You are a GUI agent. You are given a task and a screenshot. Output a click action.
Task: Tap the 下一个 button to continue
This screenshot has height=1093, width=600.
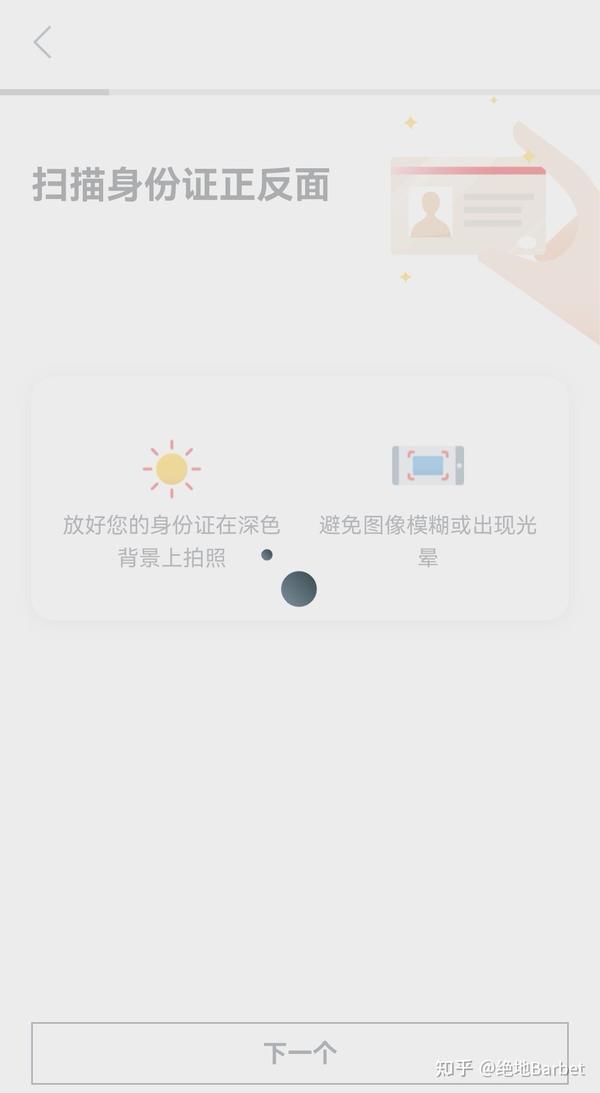[x=299, y=1052]
